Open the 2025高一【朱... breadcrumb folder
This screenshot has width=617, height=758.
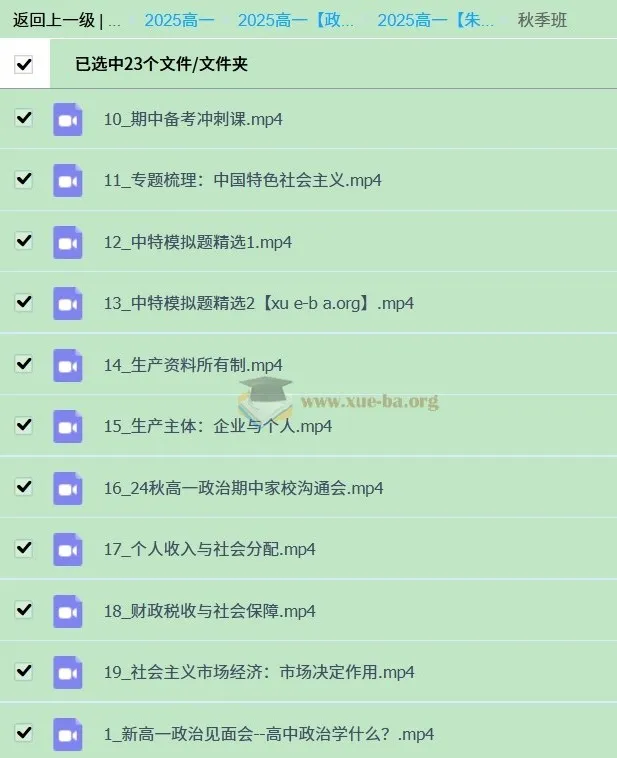tap(436, 20)
